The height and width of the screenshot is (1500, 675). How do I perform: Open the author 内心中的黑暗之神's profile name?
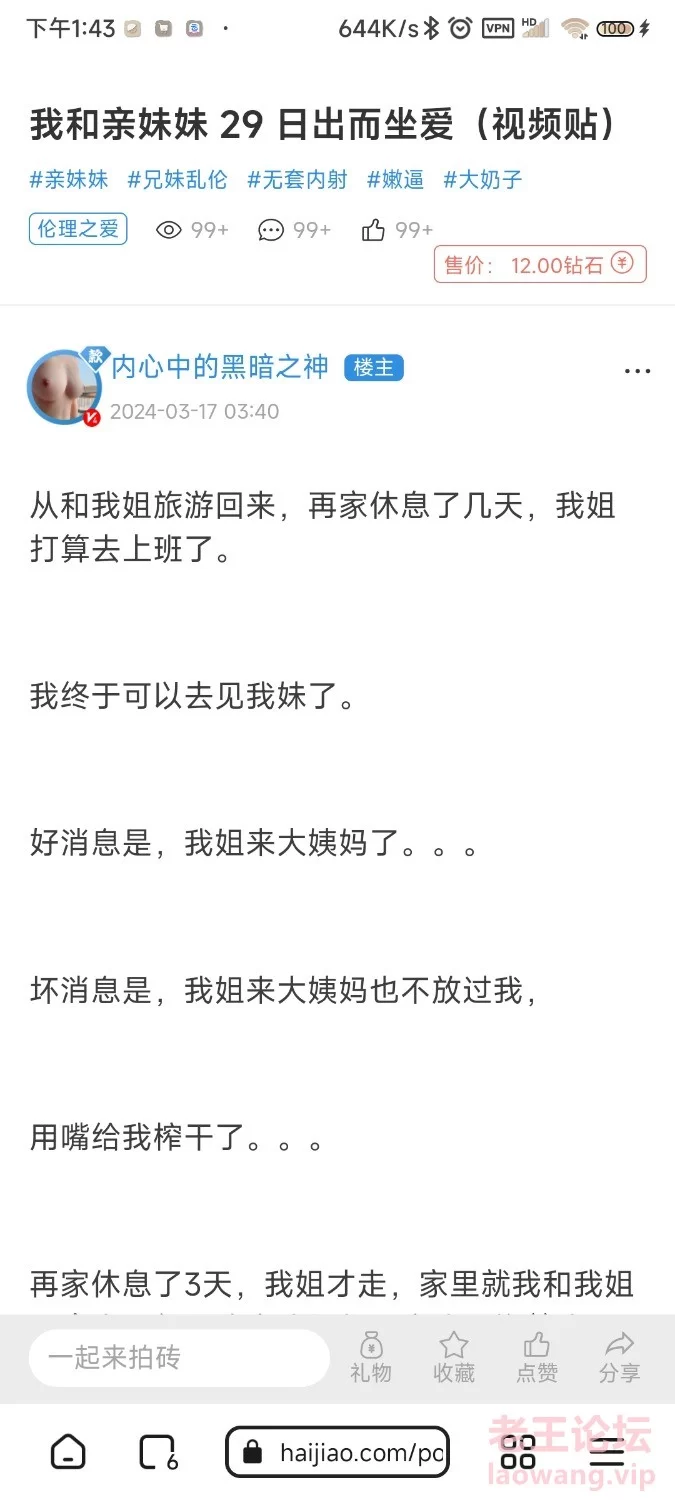click(x=220, y=367)
